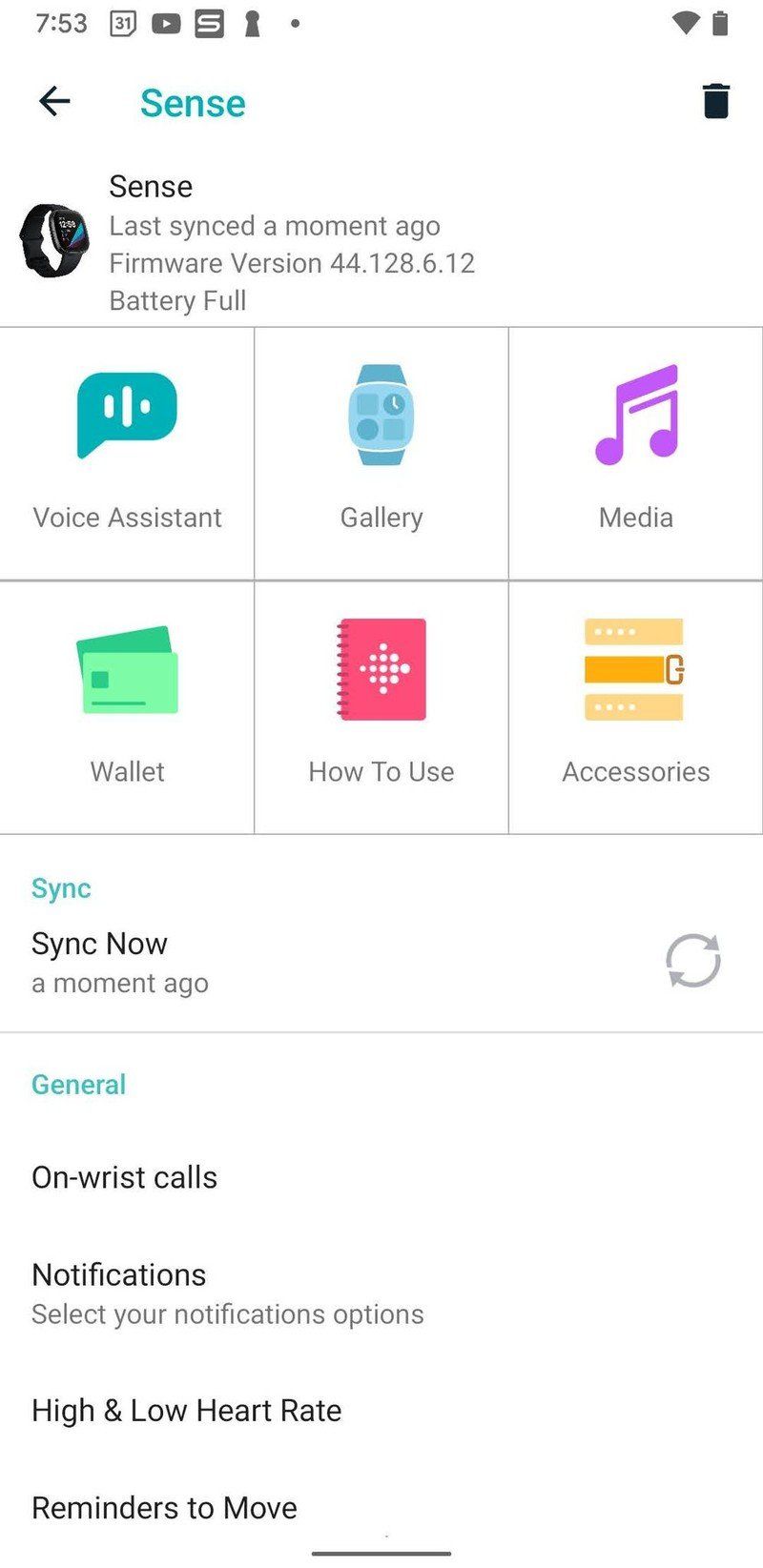Tap the back arrow to leave Sense settings
Screen dimensions: 763x1568
pyautogui.click(x=54, y=102)
